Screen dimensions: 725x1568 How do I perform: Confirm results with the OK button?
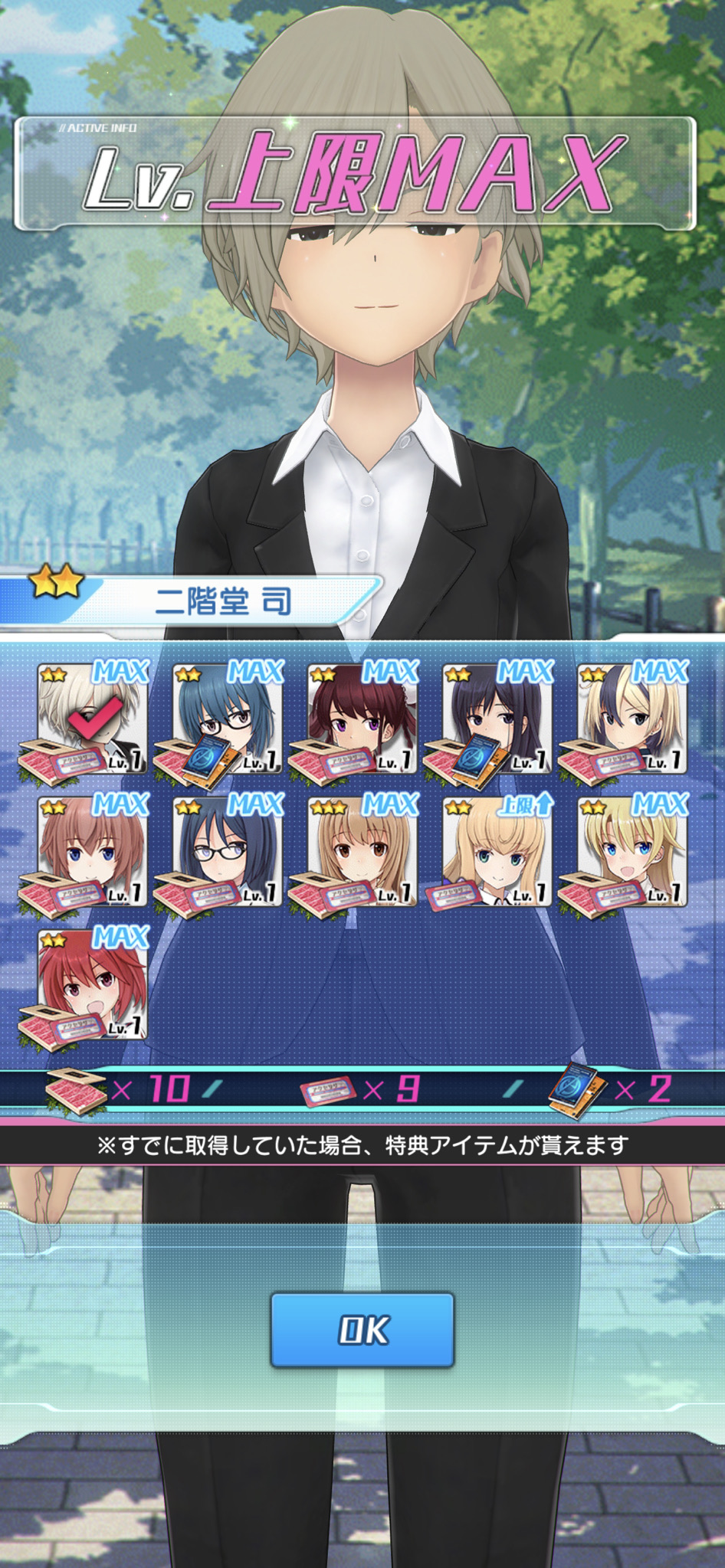pos(362,1330)
